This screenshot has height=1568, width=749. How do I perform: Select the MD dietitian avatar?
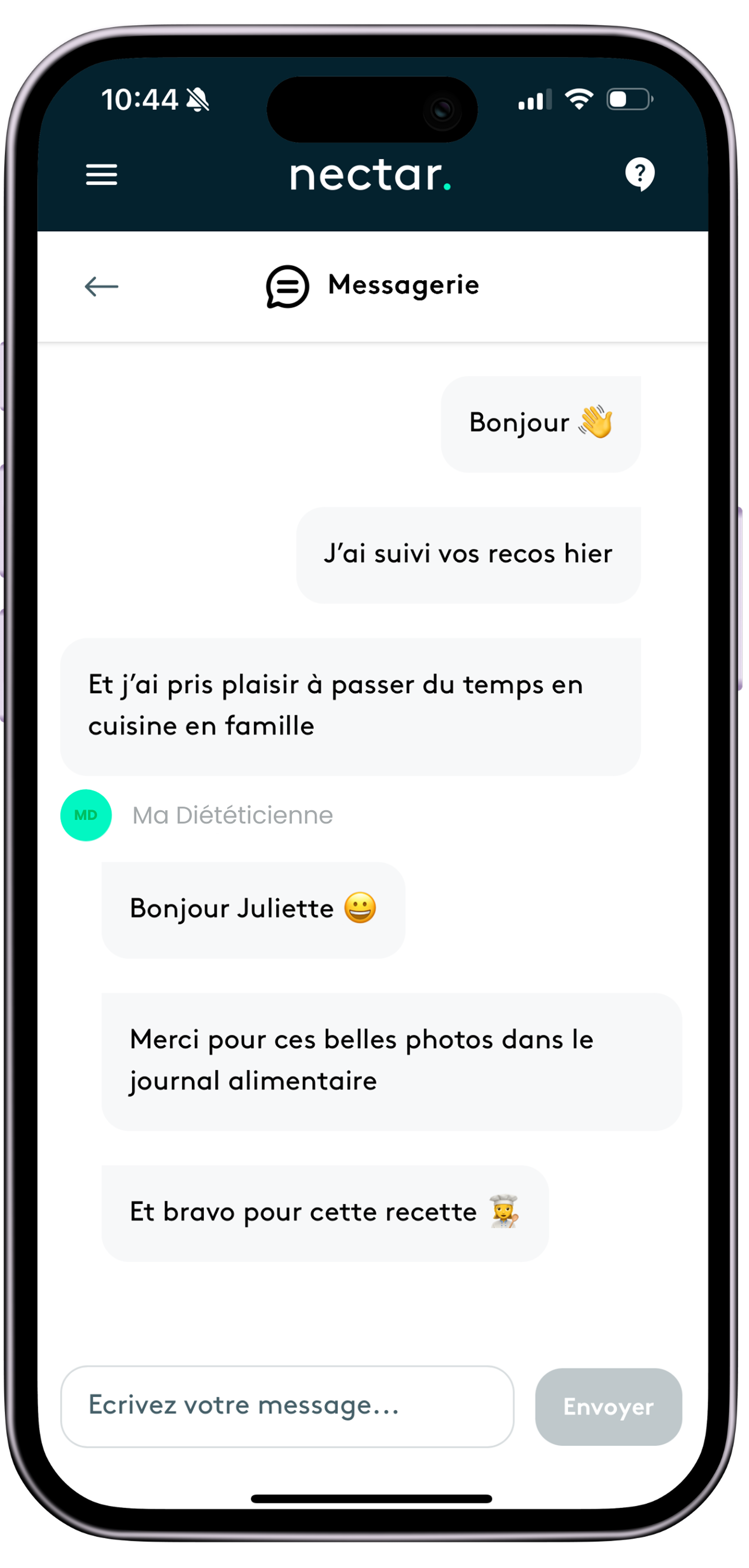click(85, 815)
